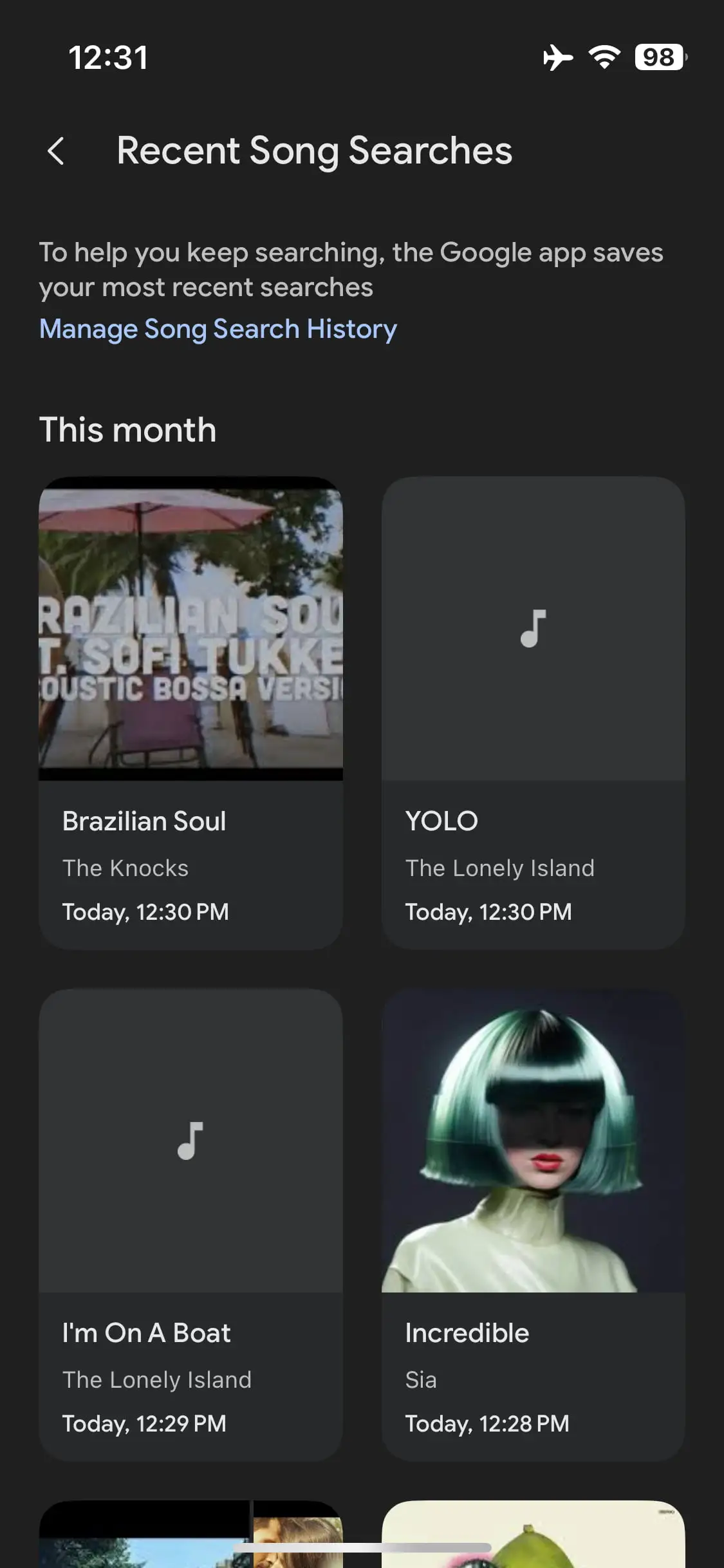Screen dimensions: 724x1568
Task: Open the Brazilian Soul song card
Action: (x=190, y=713)
